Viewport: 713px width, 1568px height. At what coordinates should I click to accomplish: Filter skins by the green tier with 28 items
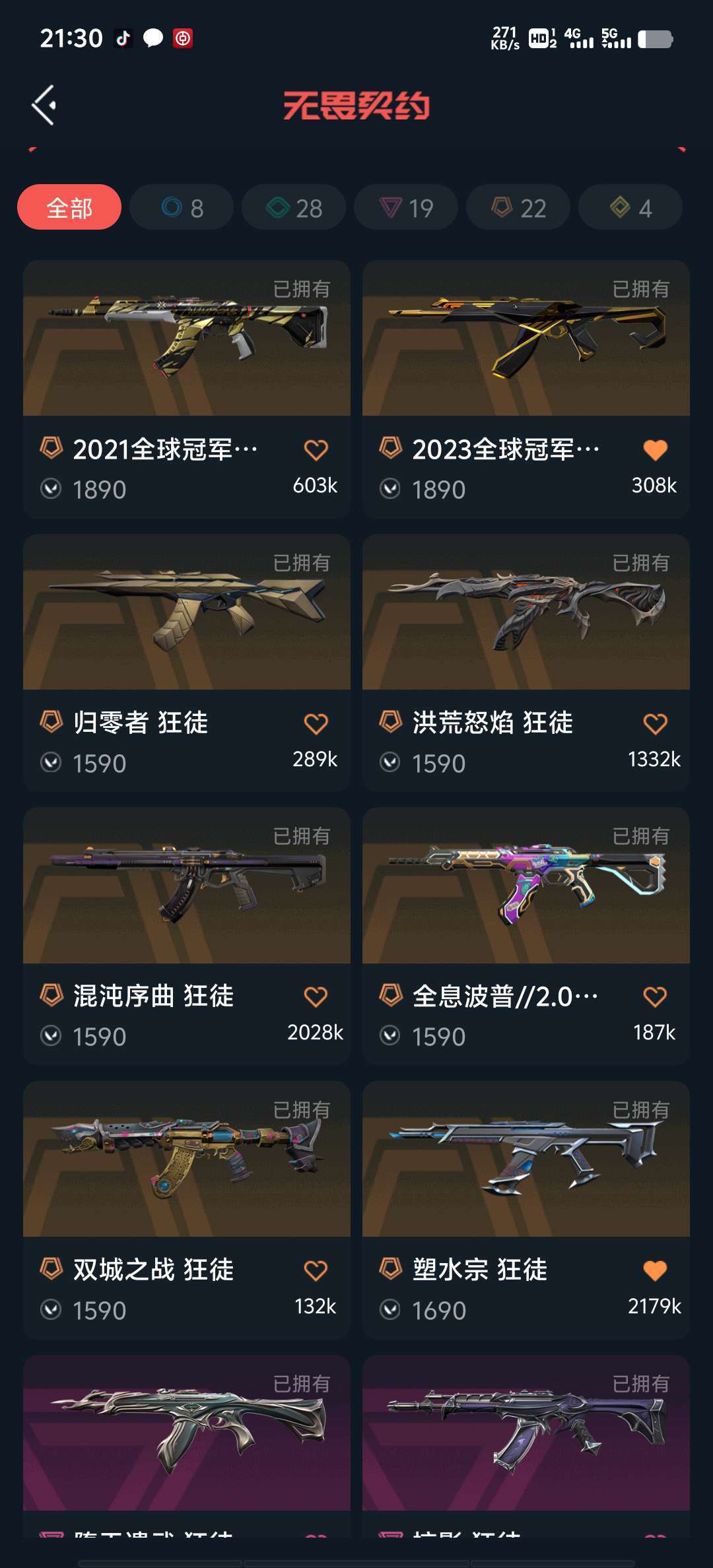[x=294, y=207]
